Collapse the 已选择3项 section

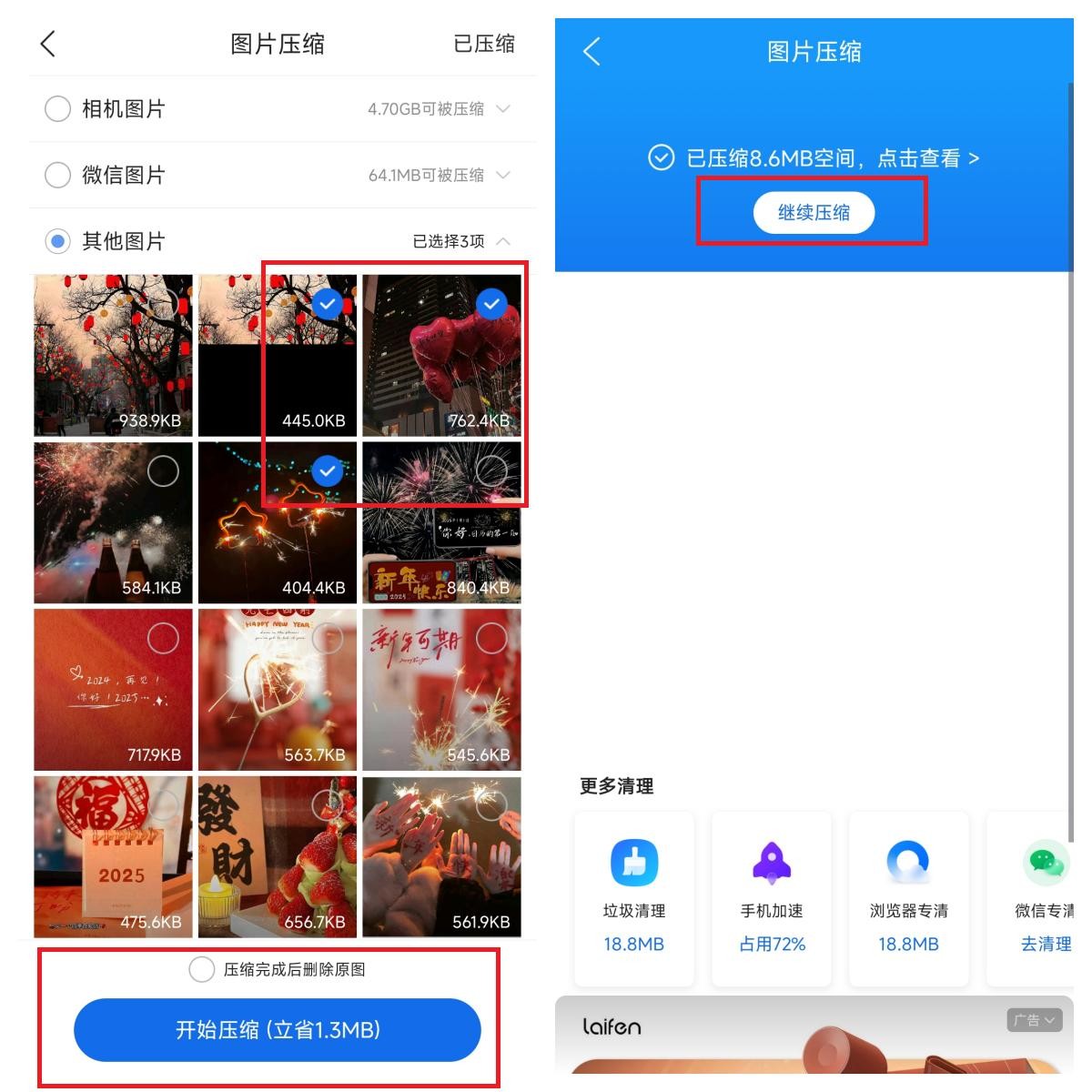[503, 241]
